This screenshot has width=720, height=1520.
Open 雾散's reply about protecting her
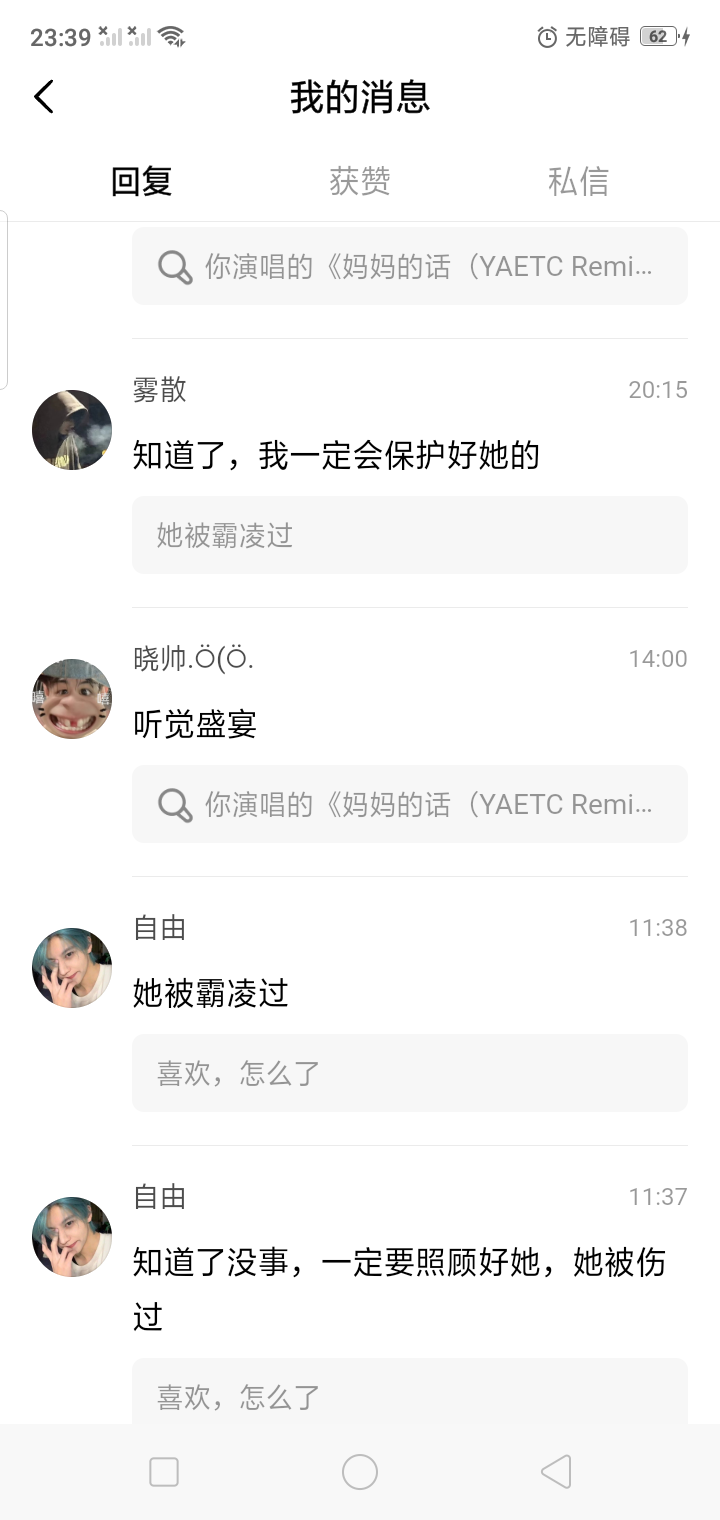[x=336, y=456]
